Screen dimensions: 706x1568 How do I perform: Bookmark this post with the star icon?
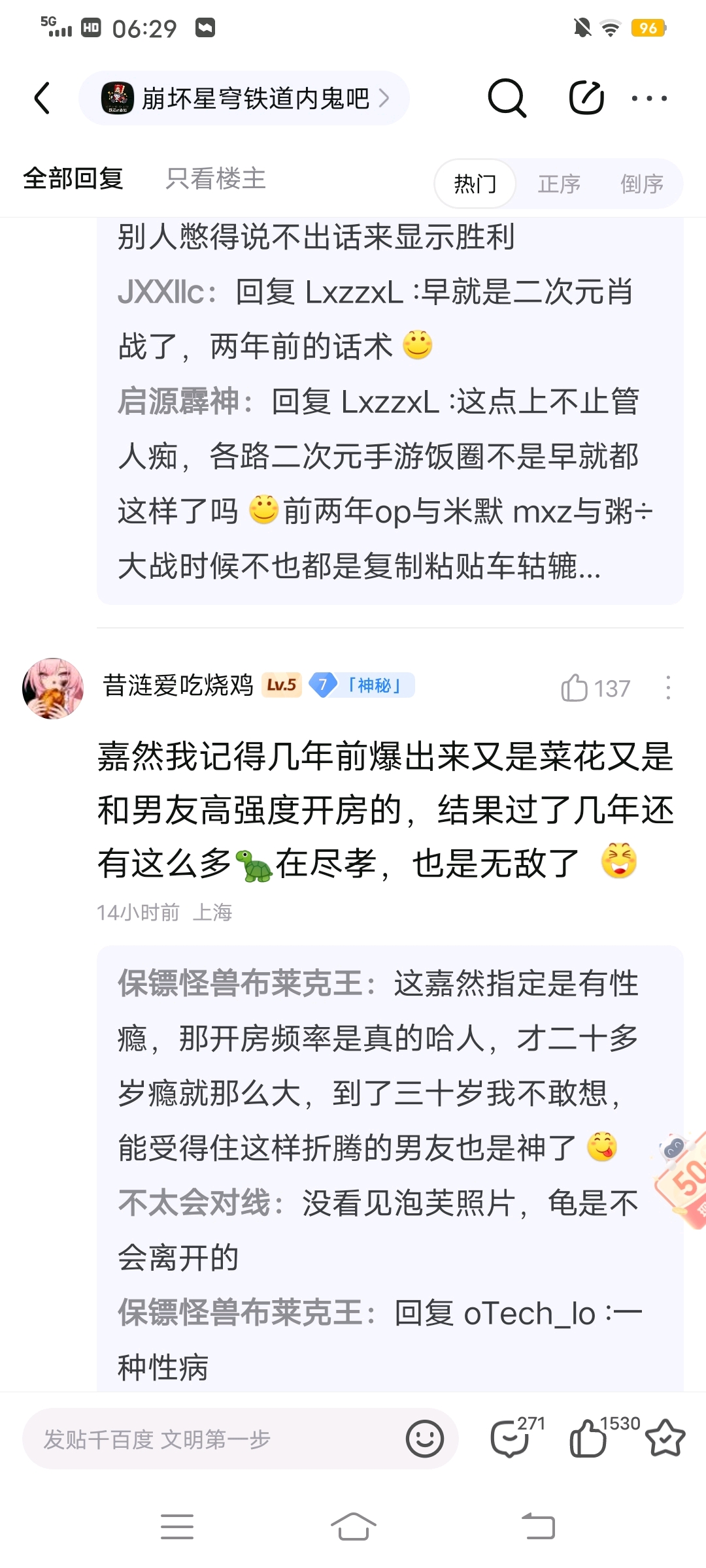(665, 1439)
